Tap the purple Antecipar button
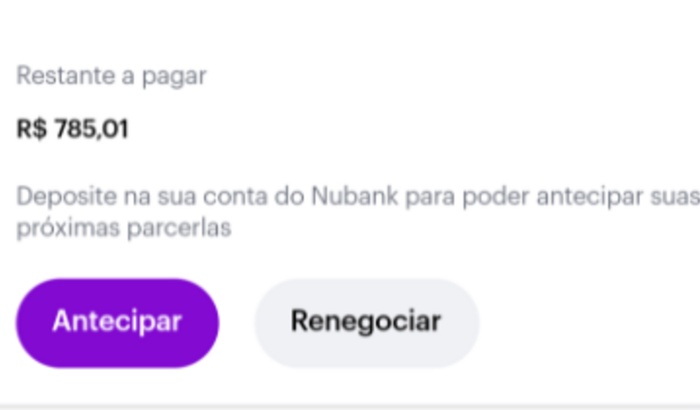The height and width of the screenshot is (410, 700). [117, 322]
